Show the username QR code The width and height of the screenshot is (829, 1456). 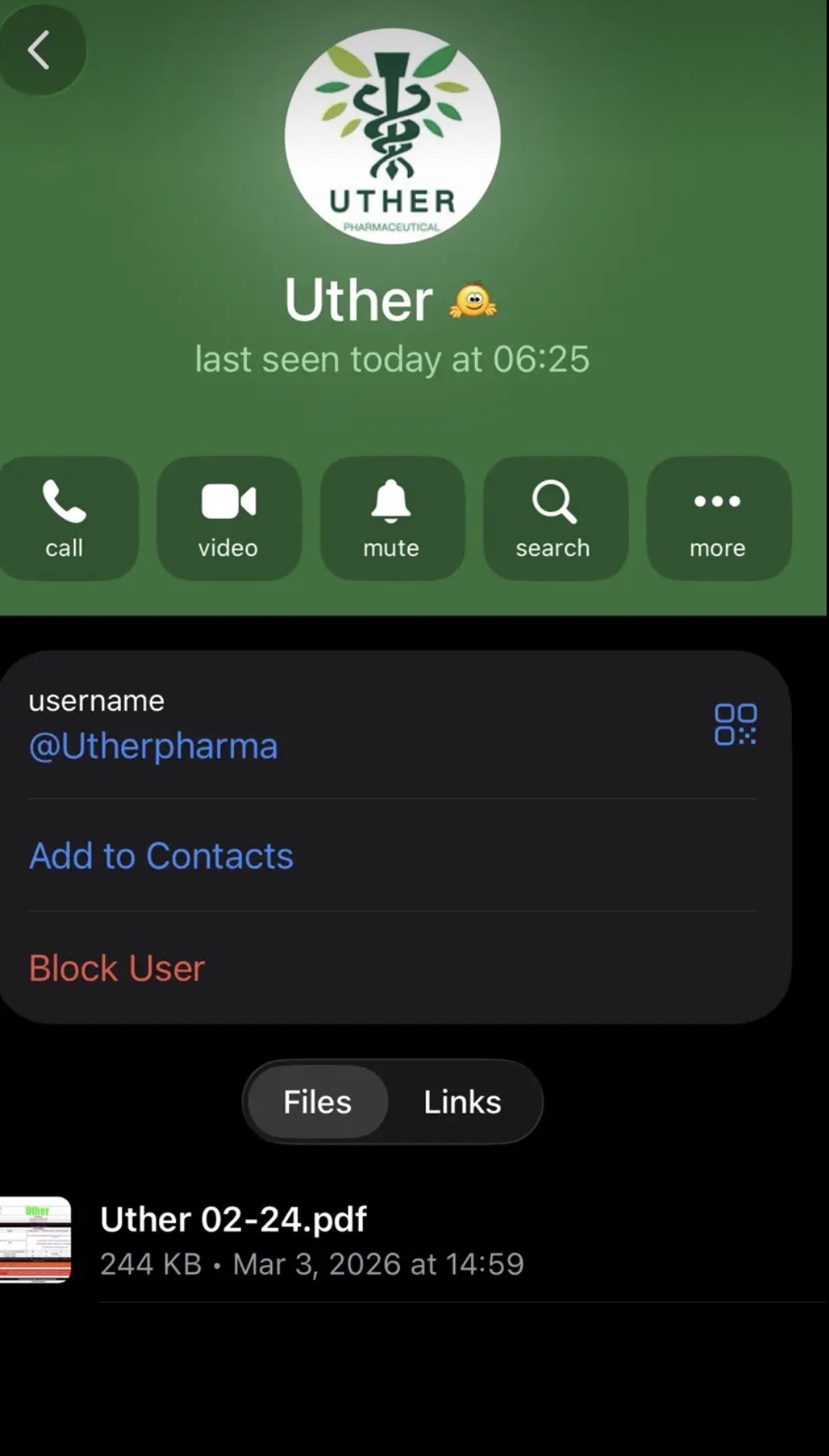point(735,724)
